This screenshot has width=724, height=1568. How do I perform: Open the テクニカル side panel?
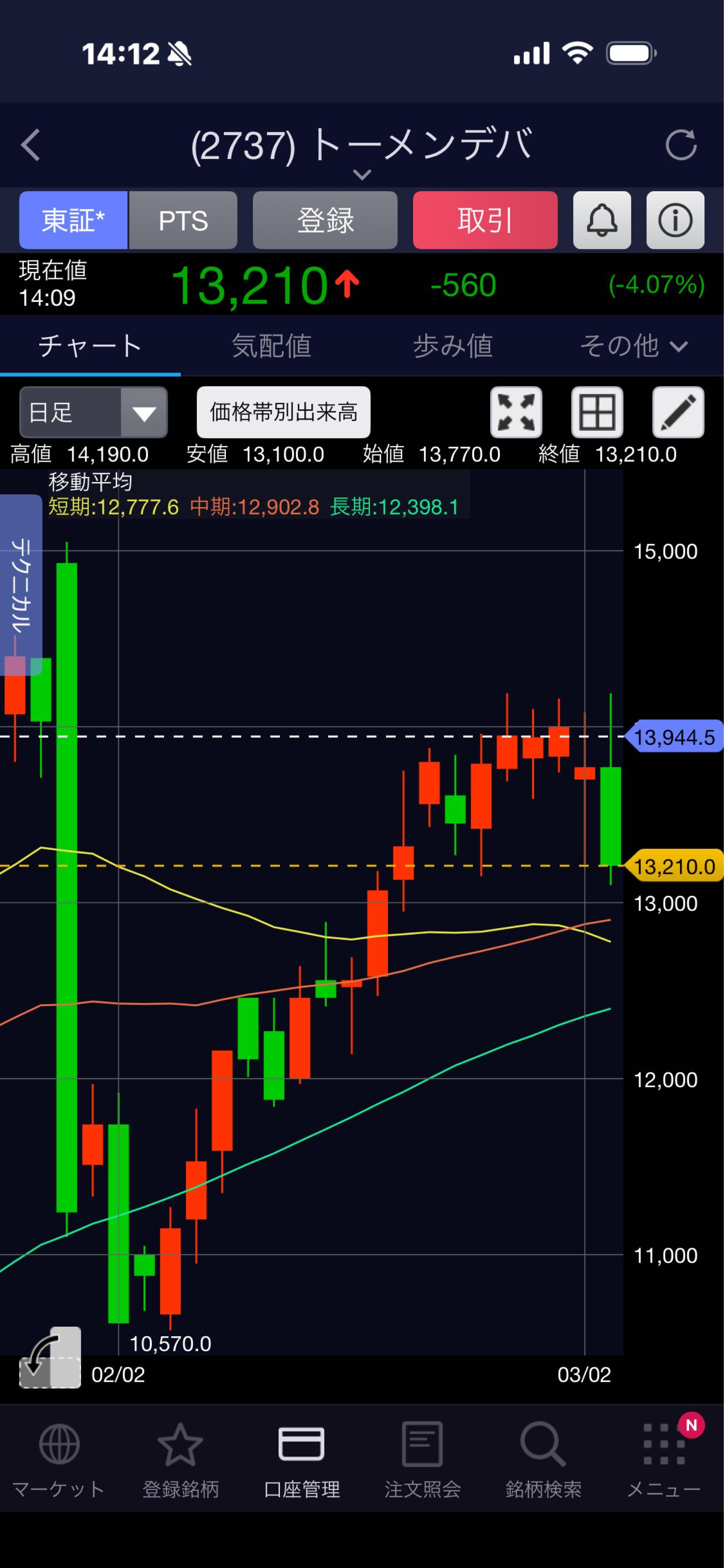click(21, 585)
